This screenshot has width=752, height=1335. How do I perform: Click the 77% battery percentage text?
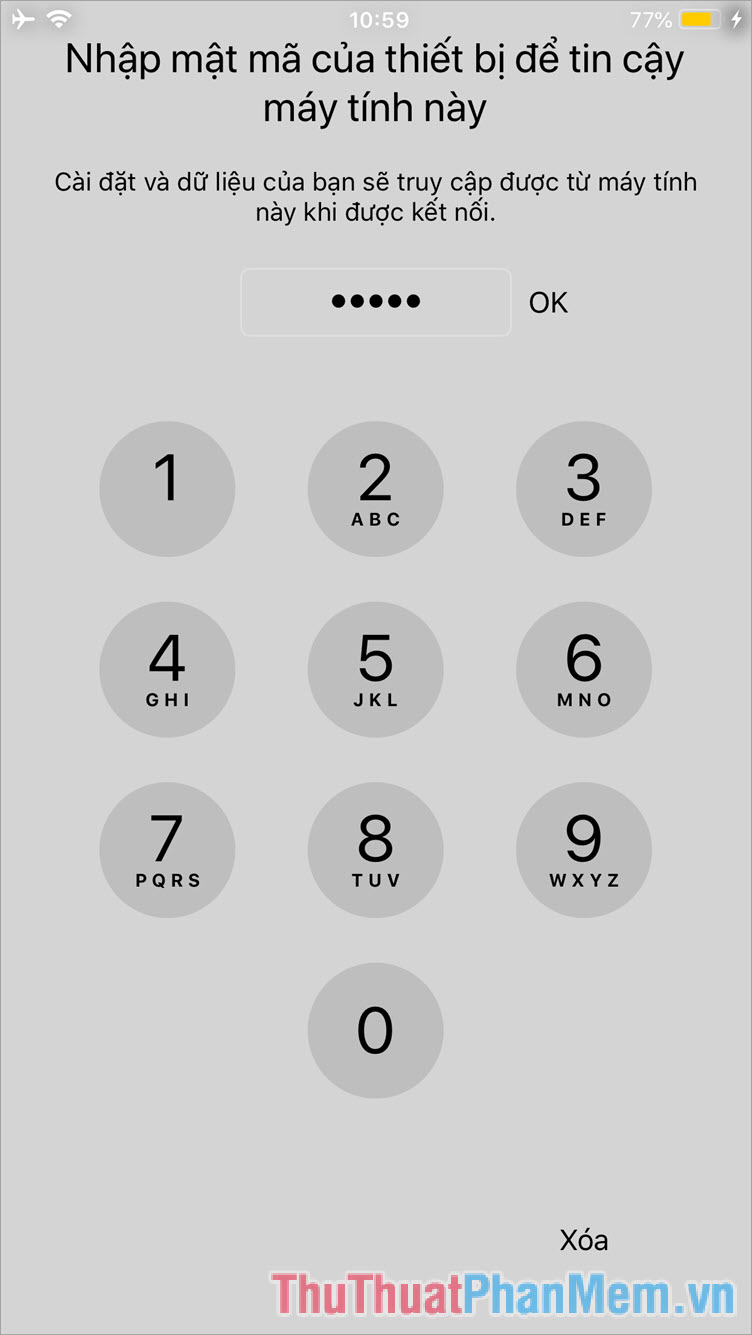pyautogui.click(x=650, y=18)
